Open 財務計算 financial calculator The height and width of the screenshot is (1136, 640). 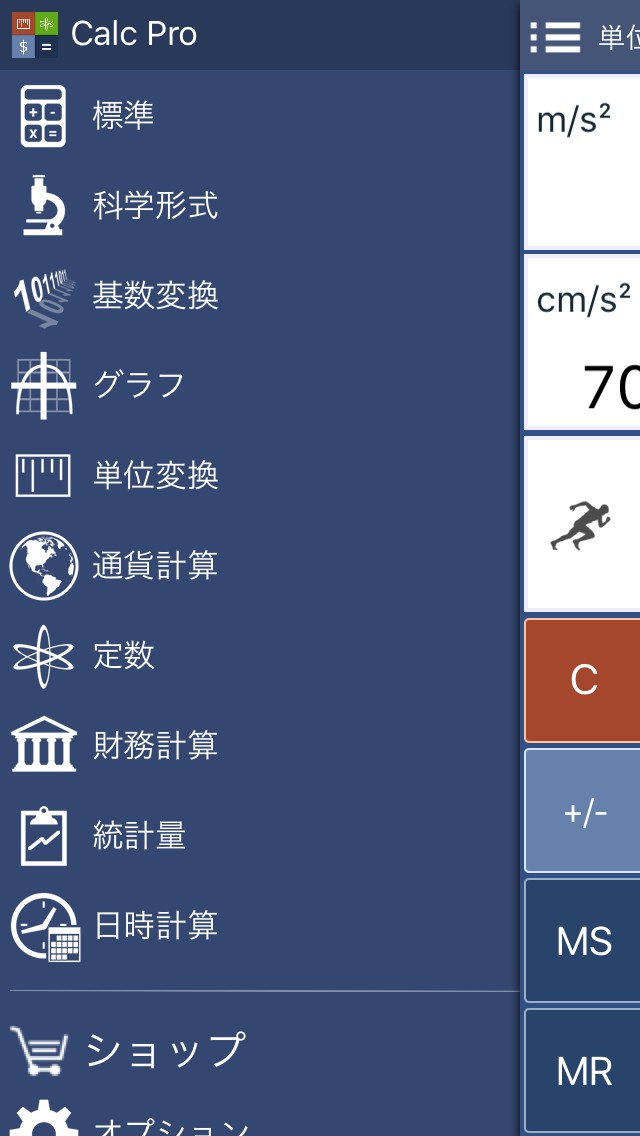(x=155, y=745)
